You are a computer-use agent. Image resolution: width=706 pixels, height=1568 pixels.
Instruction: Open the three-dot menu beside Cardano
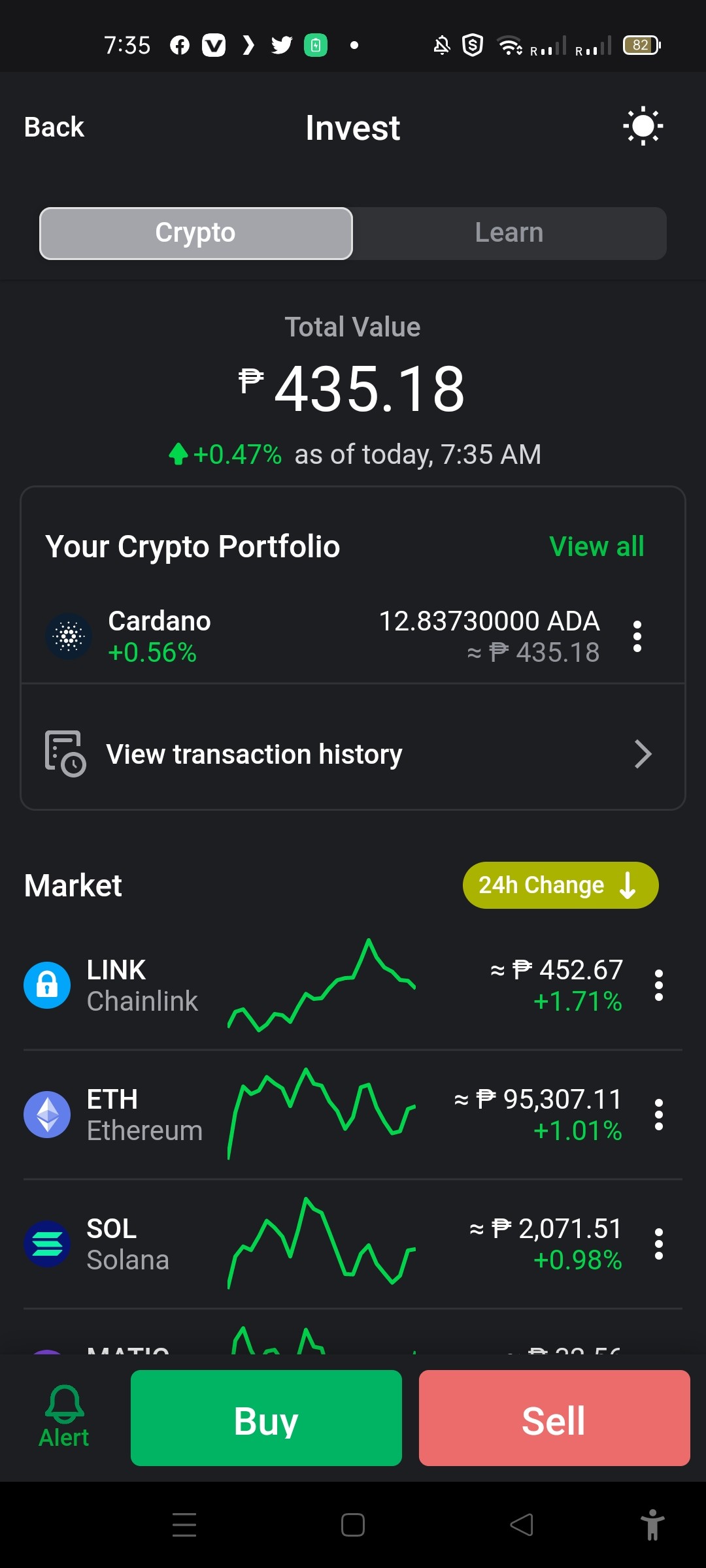click(637, 636)
